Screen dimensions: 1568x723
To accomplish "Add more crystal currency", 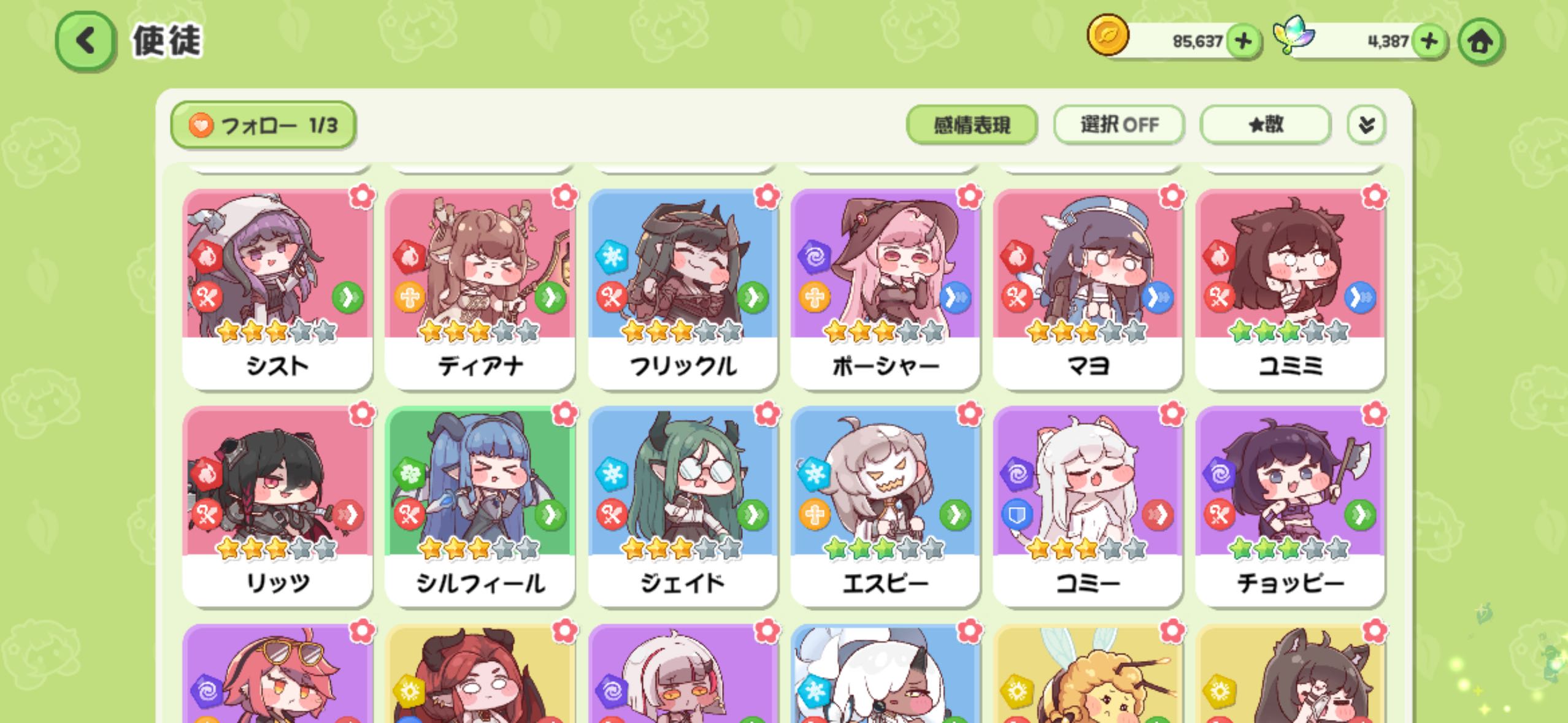I will [x=1429, y=42].
